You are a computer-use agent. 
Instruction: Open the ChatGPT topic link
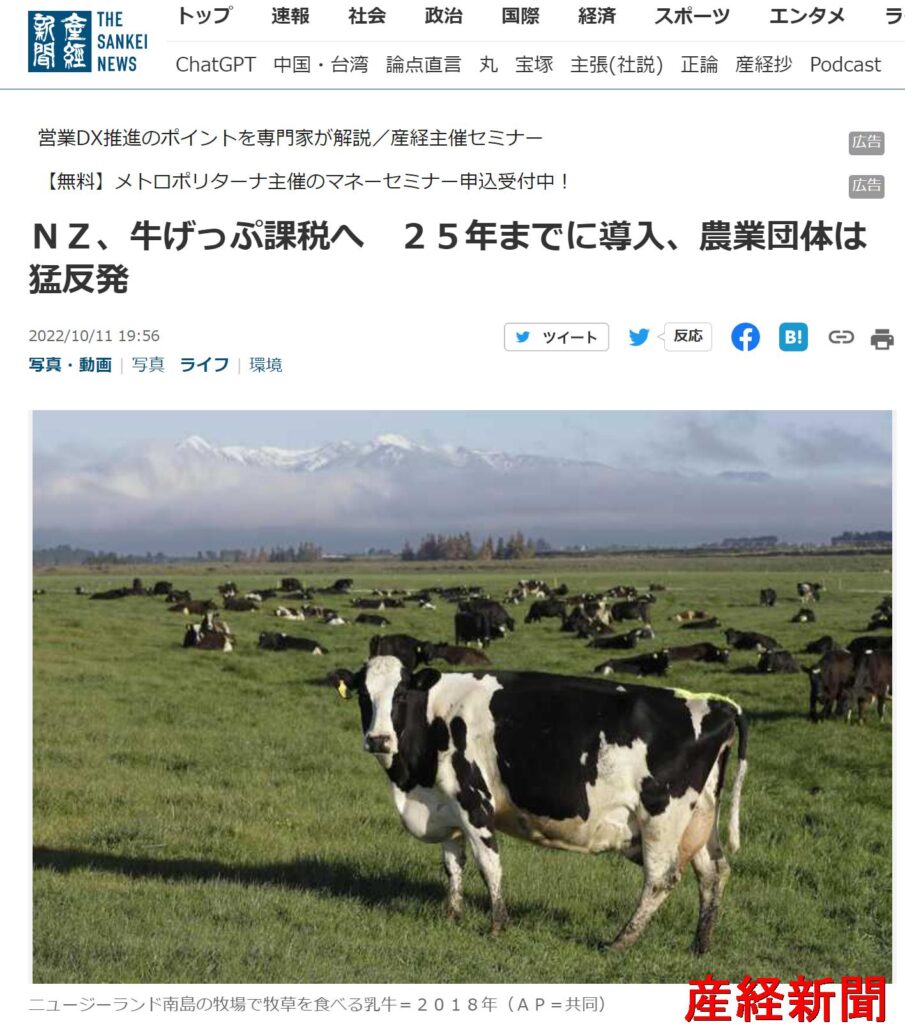215,65
